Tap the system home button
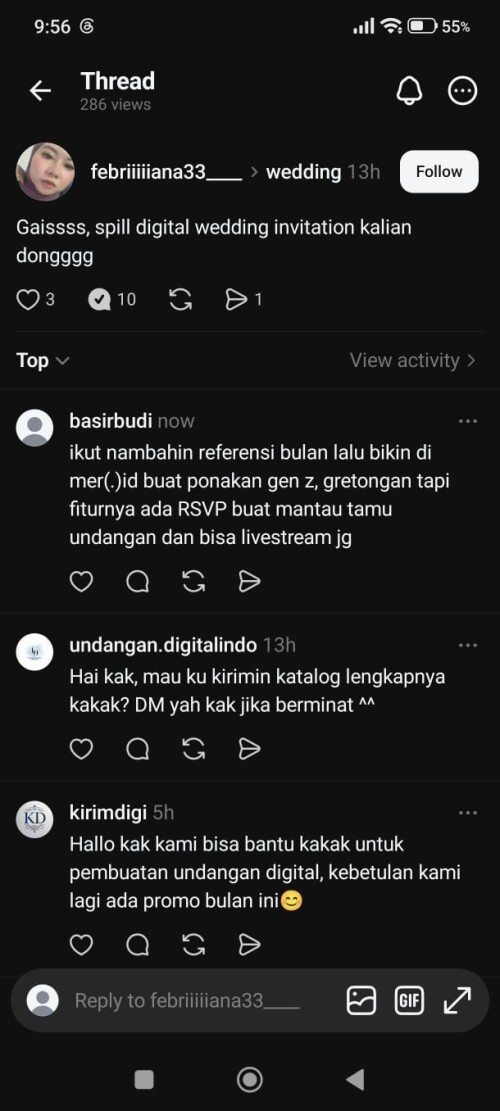500x1111 pixels. (249, 1080)
